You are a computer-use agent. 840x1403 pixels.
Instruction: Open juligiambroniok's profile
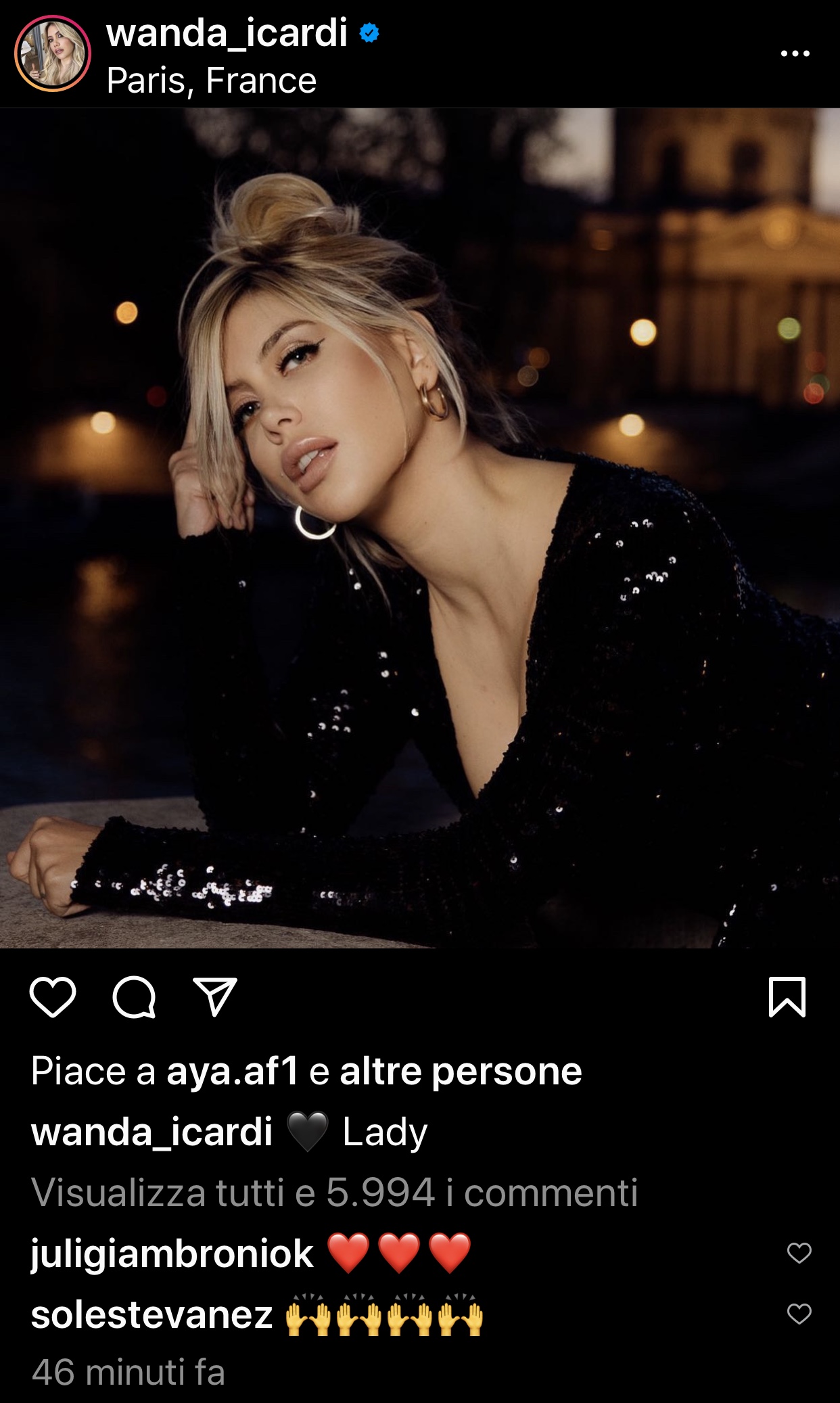click(x=172, y=1254)
